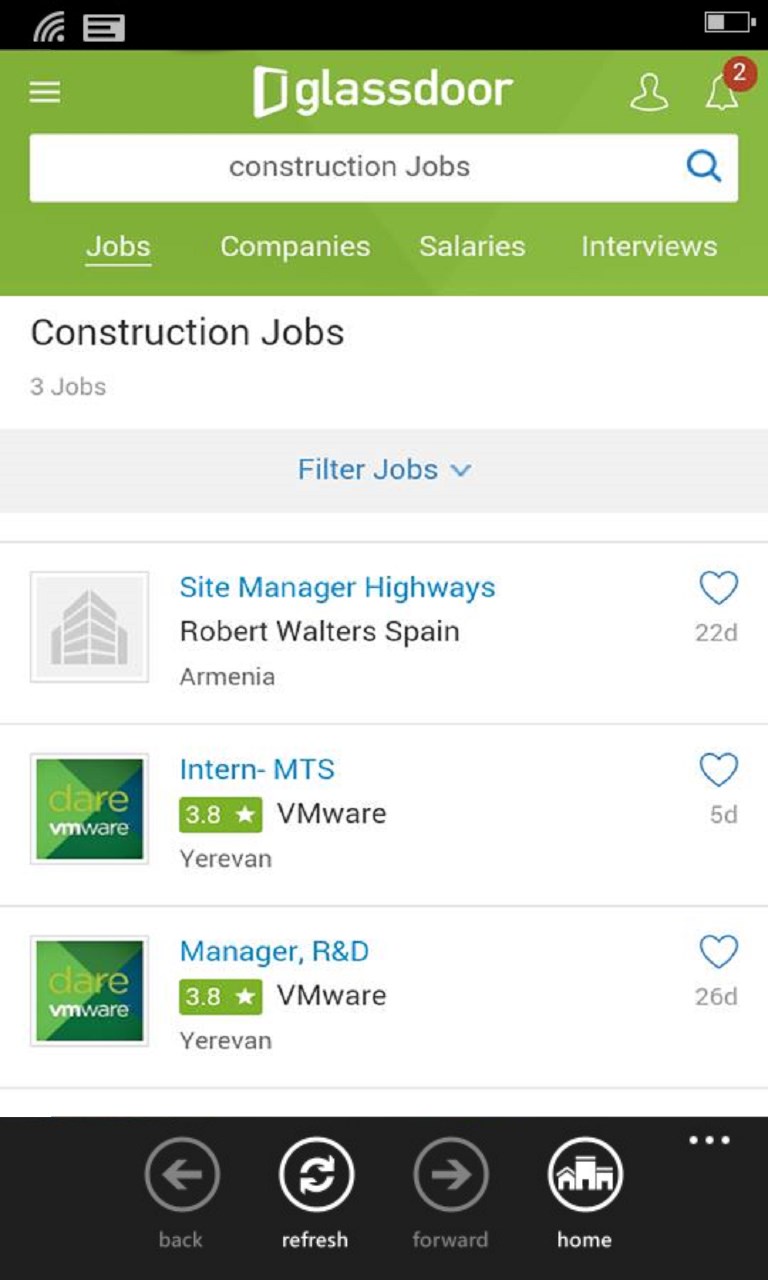Open the user profile icon
Screen dimensions: 768x1280
(x=649, y=92)
